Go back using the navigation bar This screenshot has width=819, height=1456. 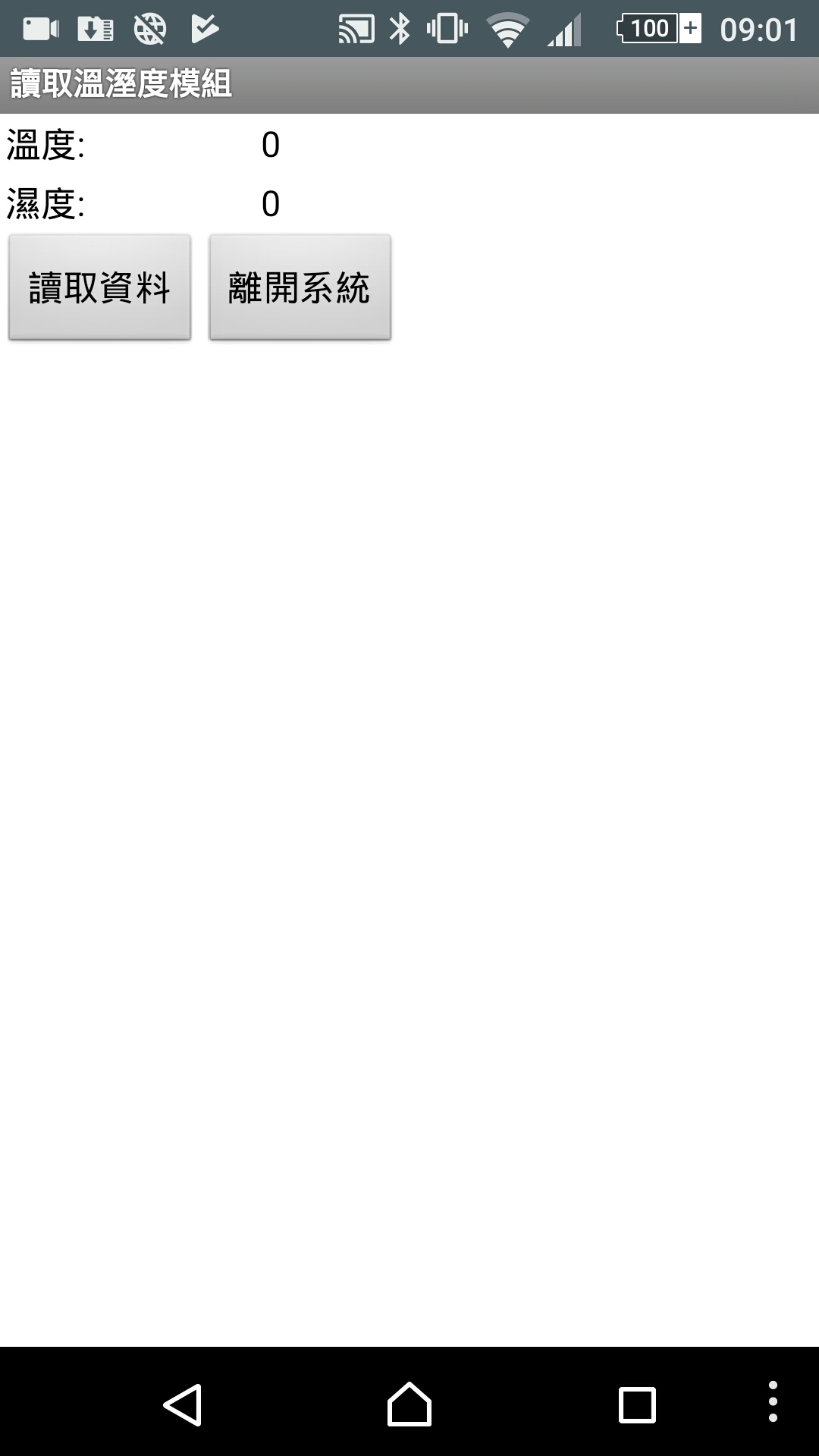tap(183, 1405)
